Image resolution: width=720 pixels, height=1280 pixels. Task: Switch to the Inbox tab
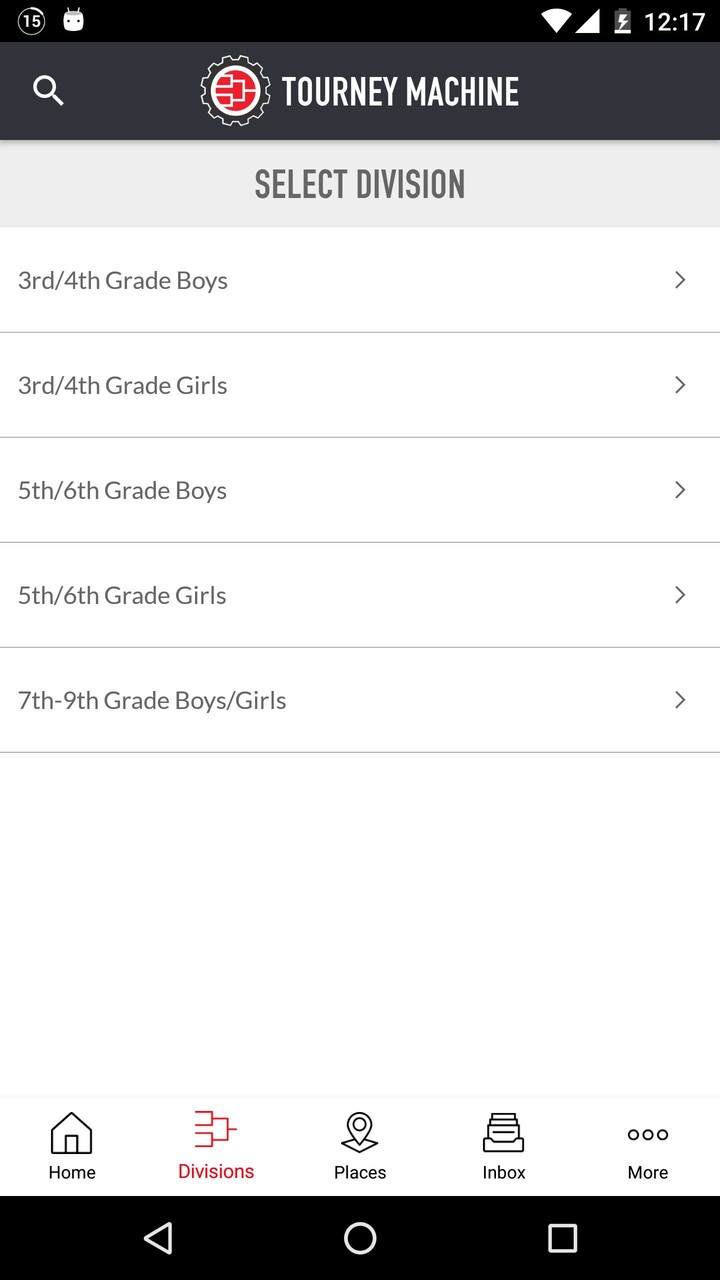click(504, 1147)
